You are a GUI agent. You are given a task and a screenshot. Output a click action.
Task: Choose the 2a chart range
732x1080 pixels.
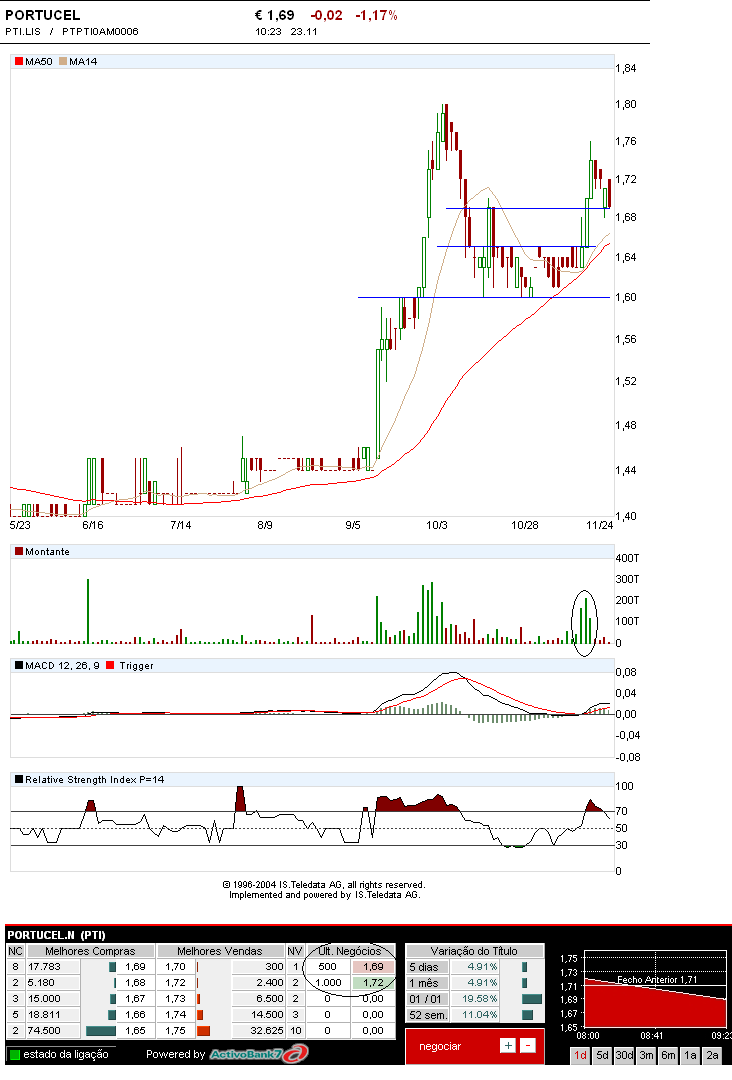click(x=712, y=1055)
